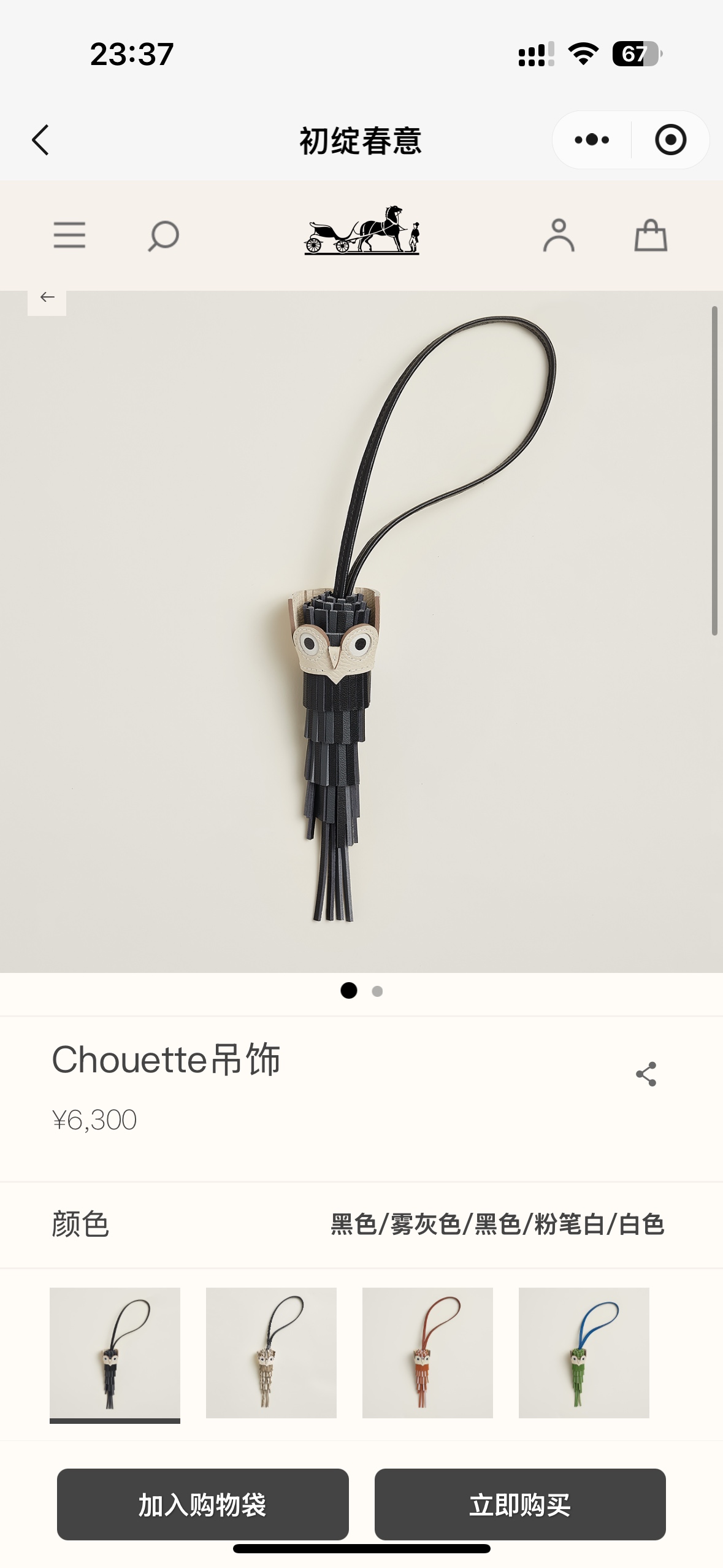
Task: Add the charm with 加入购物袋
Action: tap(203, 1504)
